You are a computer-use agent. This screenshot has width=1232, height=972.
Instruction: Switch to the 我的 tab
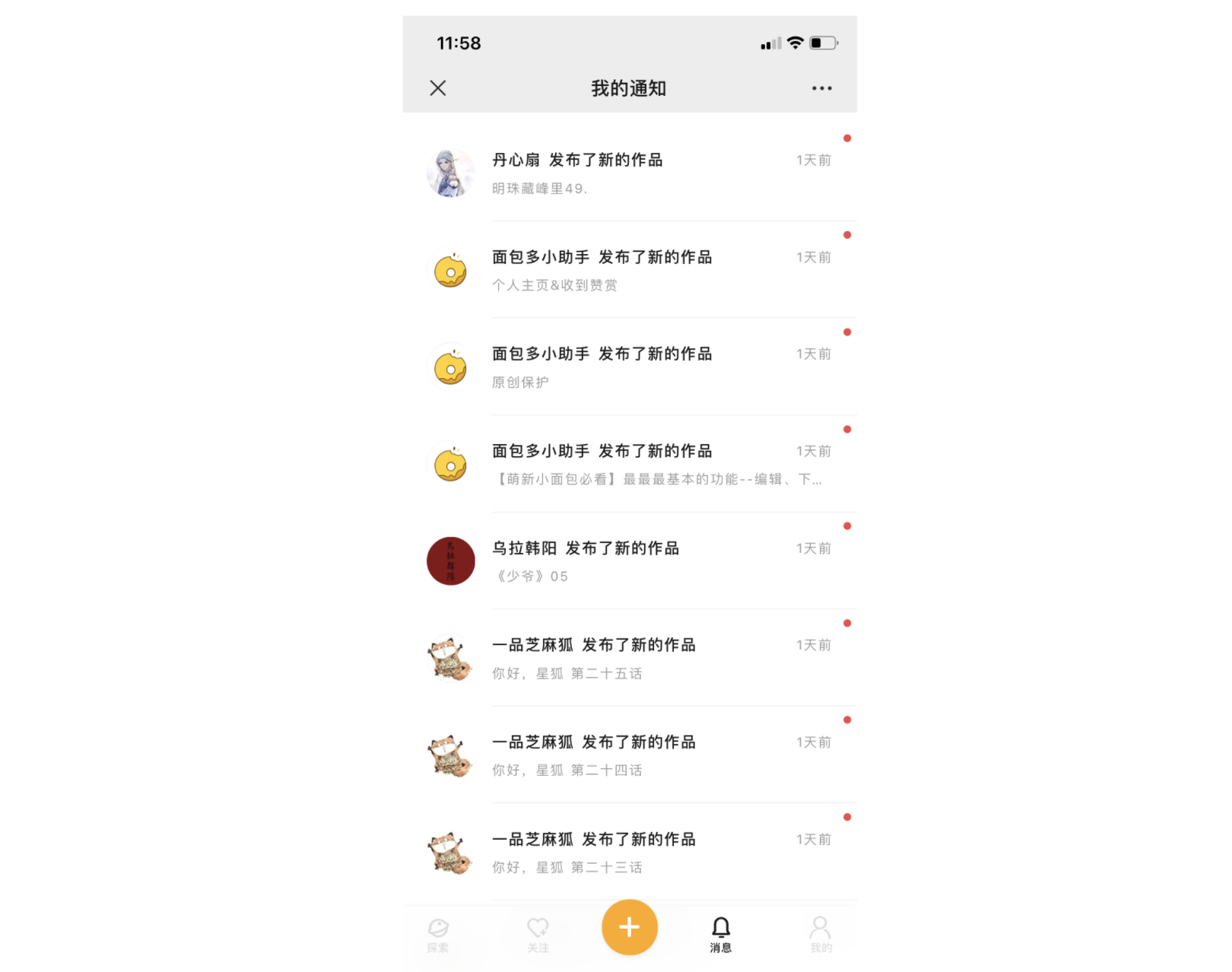[821, 935]
